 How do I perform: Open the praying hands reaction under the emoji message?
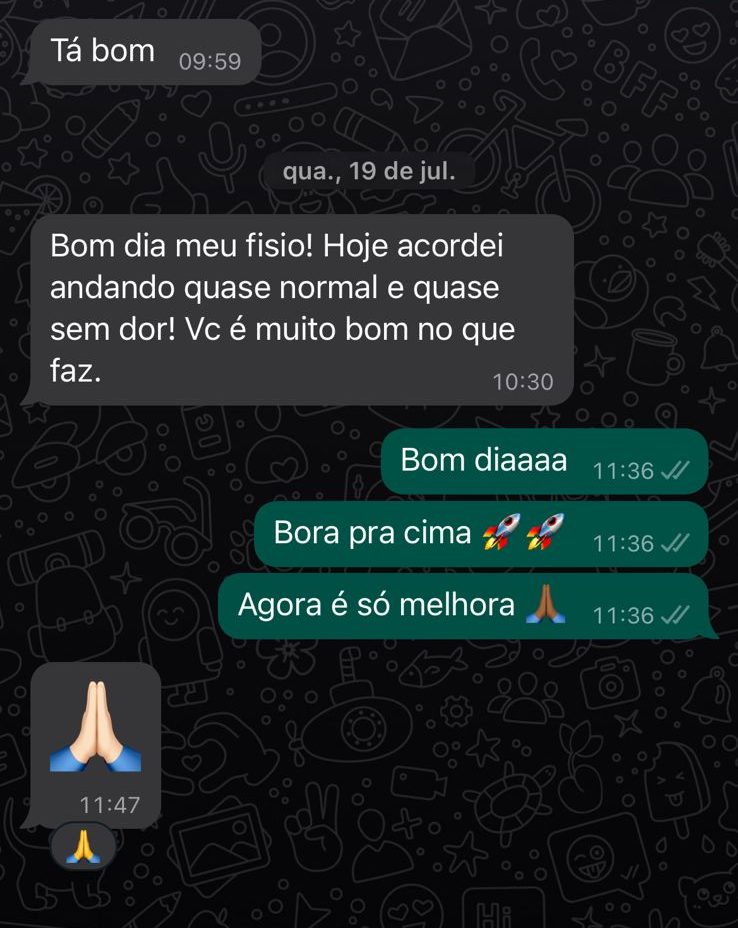[83, 847]
